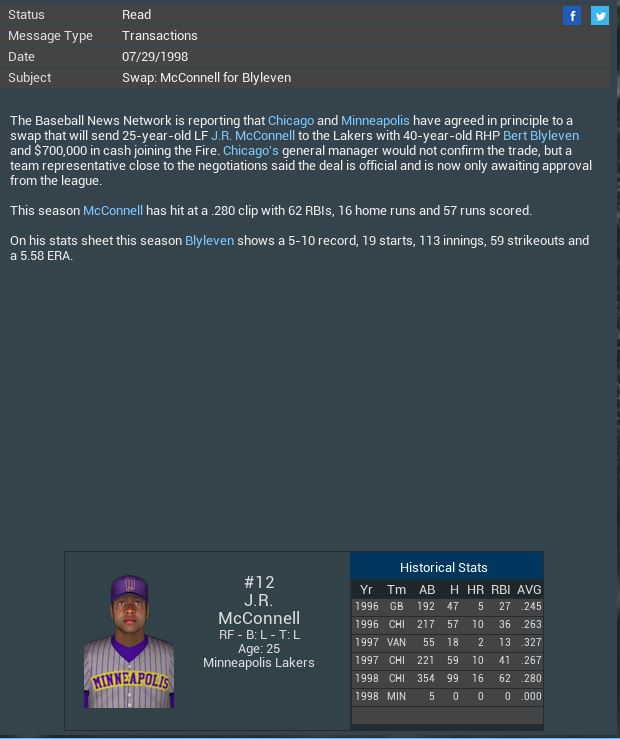Screen dimensions: 620x739
Task: Tap the Chicago's general manager link
Action: pyautogui.click(x=250, y=150)
